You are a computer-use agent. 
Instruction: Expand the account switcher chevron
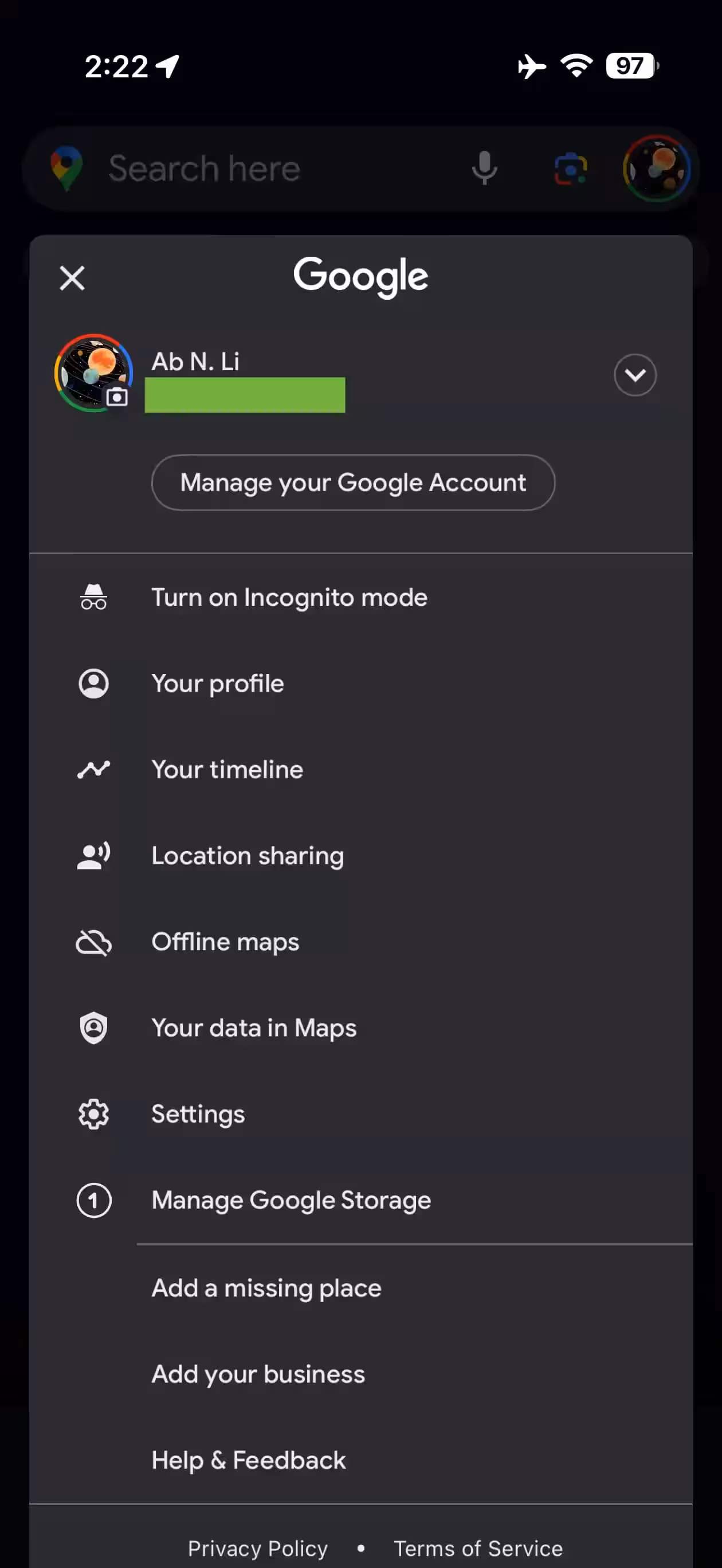point(634,375)
